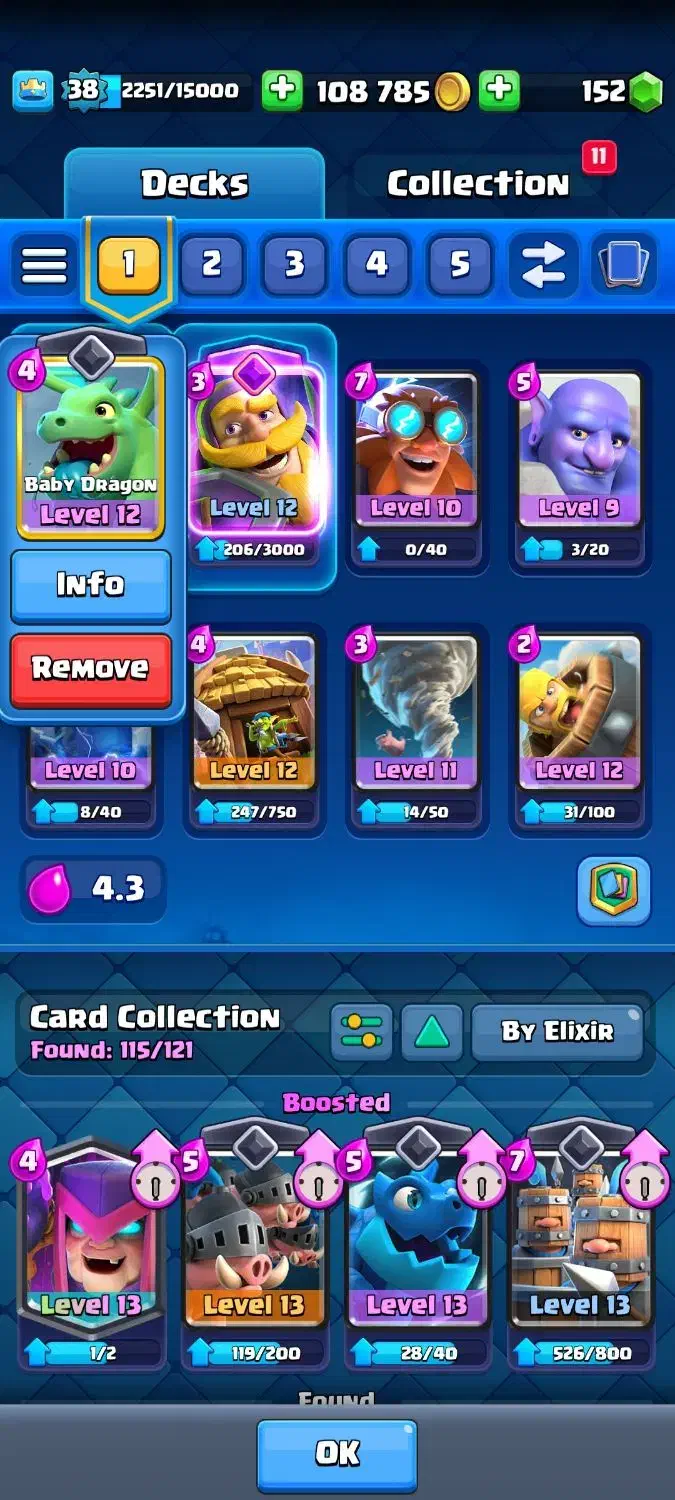Viewport: 675px width, 1500px height.
Task: Select deck slot 2
Action: pyautogui.click(x=211, y=265)
